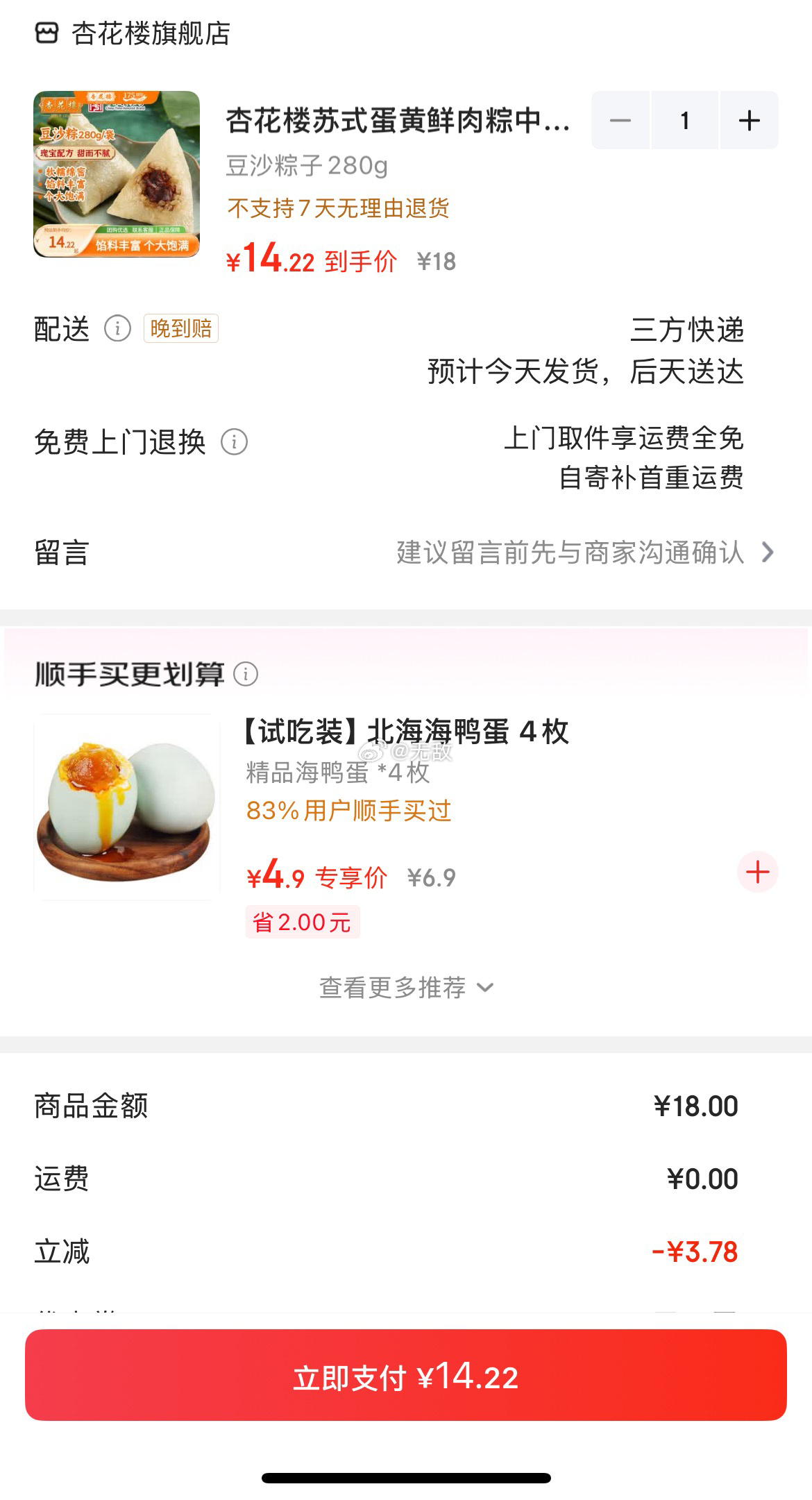812x1500 pixels.
Task: Expand 查看更多推荐 recommendations
Action: pos(405,987)
